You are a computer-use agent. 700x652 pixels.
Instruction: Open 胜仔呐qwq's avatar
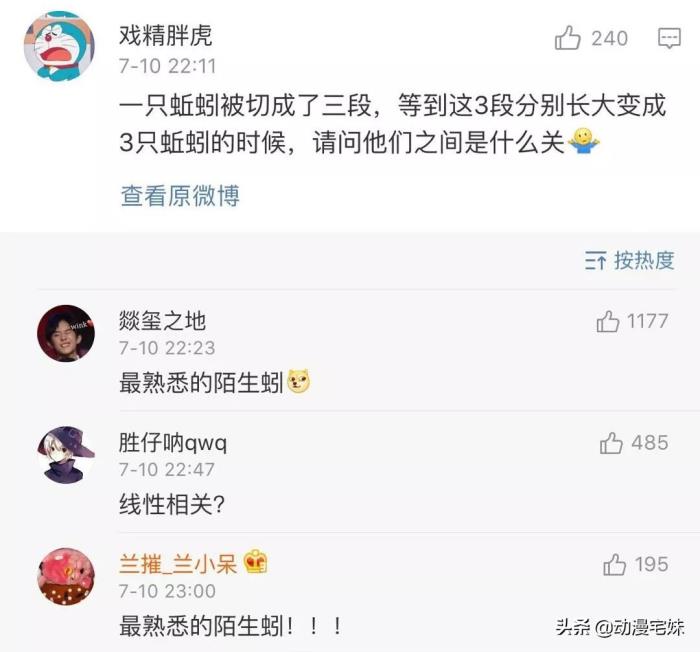click(66, 454)
